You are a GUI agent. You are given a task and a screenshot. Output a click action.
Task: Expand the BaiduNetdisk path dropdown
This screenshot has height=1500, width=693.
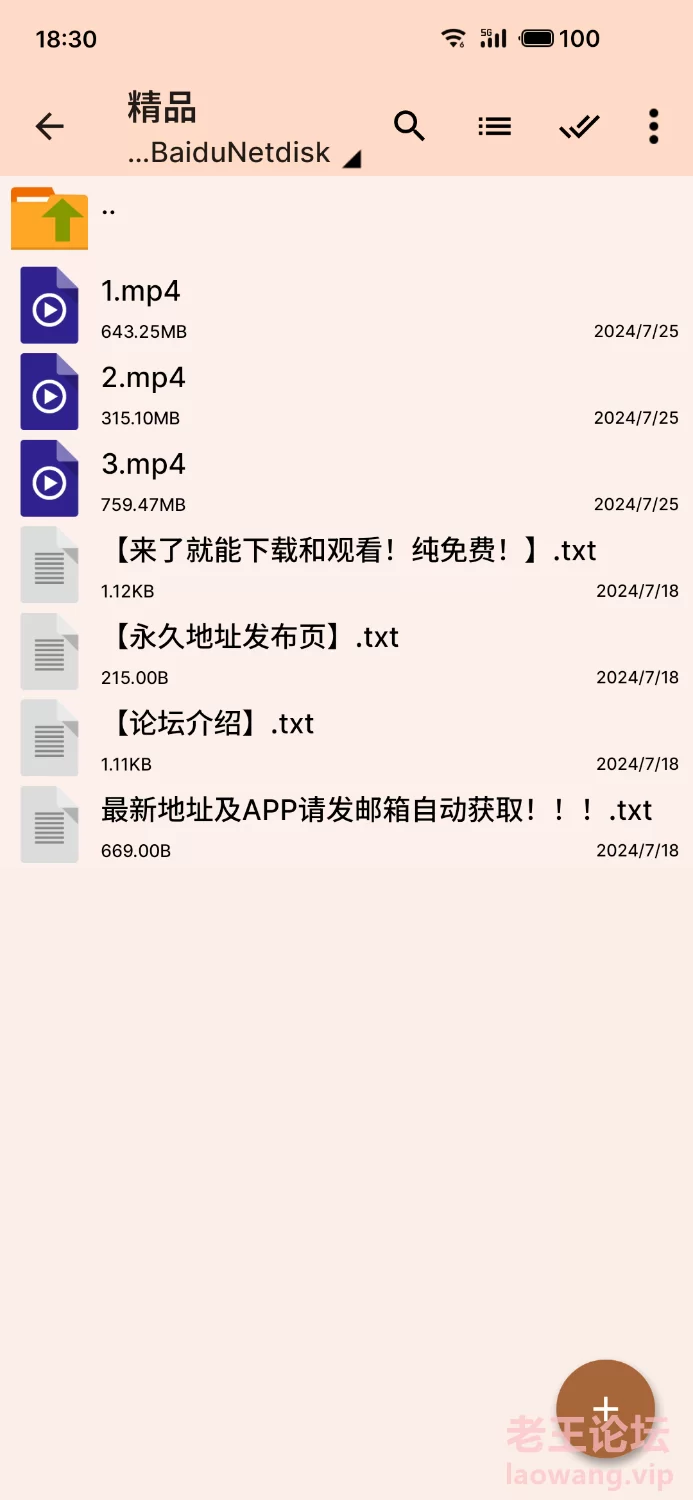click(x=245, y=153)
